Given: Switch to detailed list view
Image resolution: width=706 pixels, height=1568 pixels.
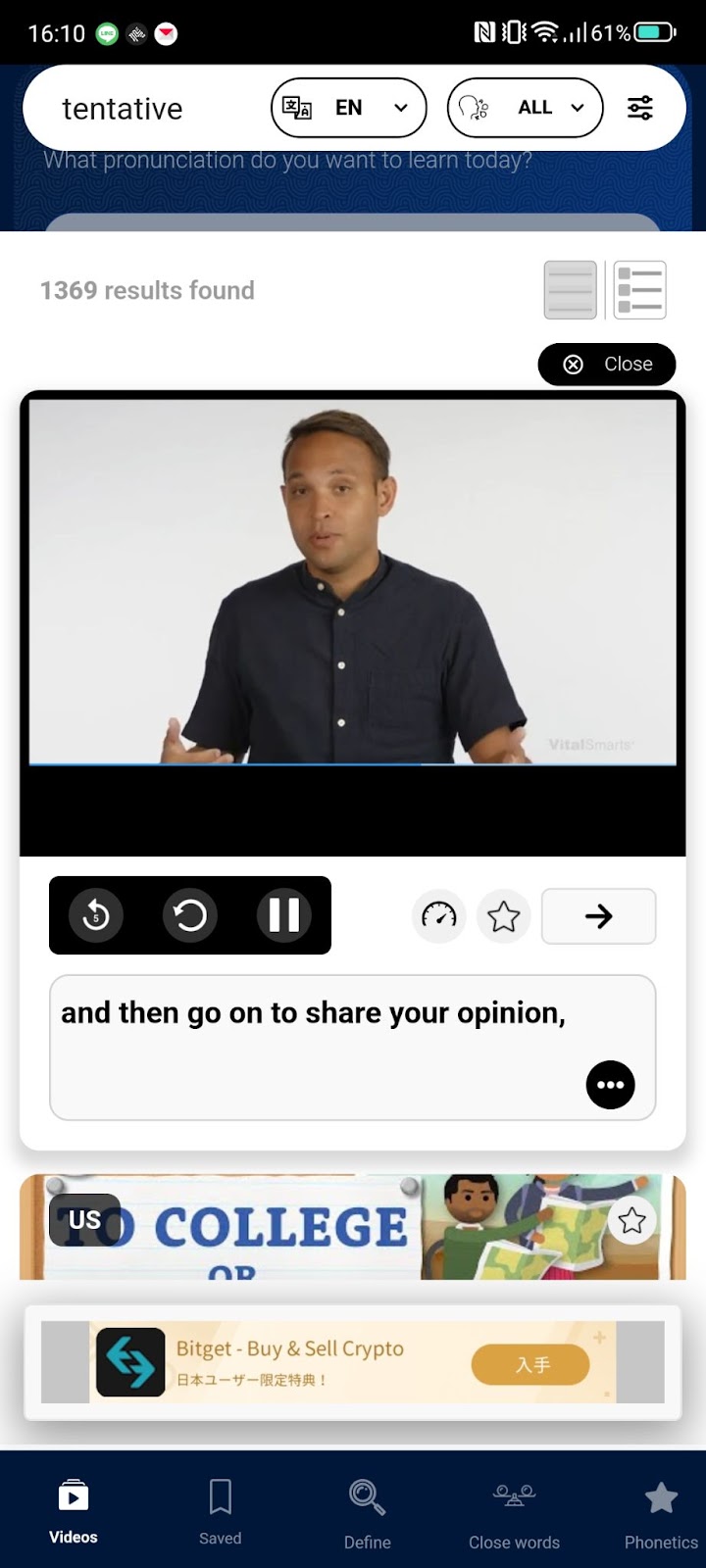Looking at the screenshot, I should tap(639, 290).
